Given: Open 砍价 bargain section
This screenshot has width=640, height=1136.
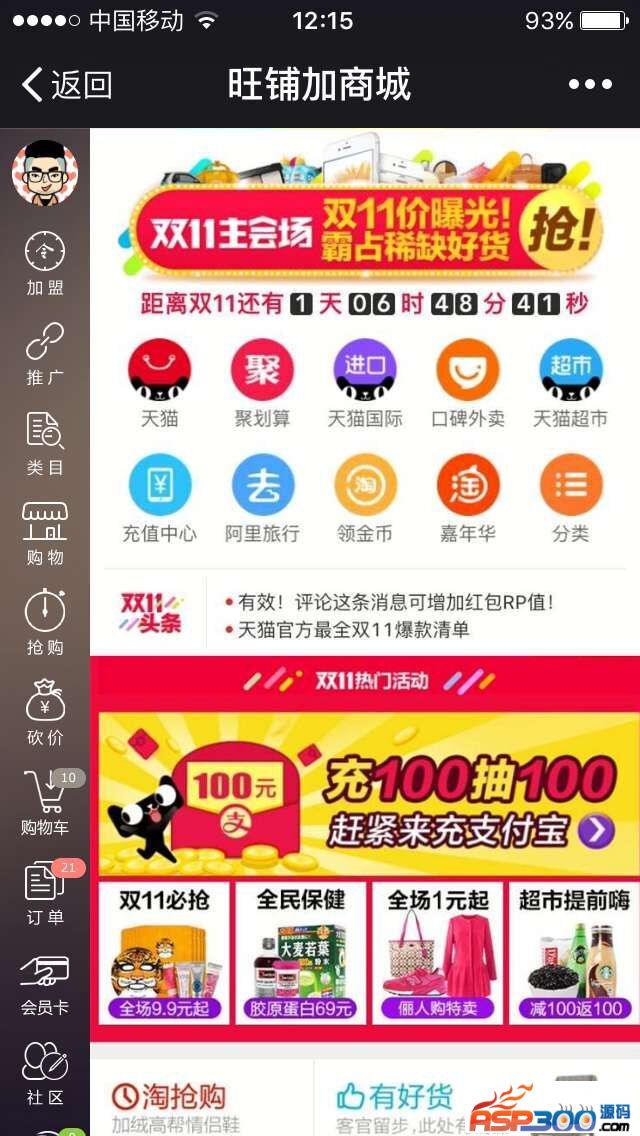Looking at the screenshot, I should [x=45, y=712].
